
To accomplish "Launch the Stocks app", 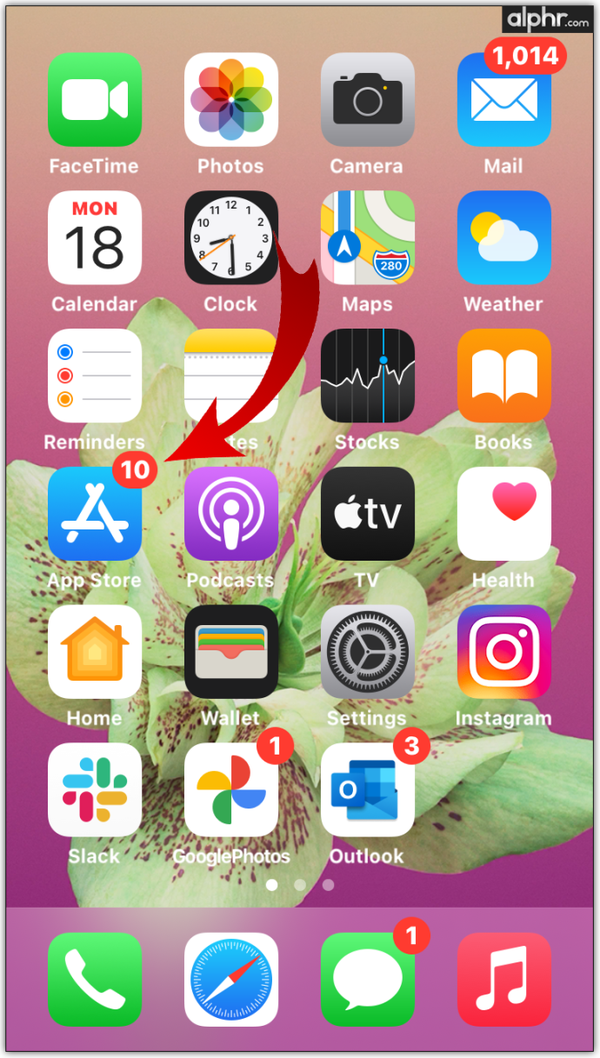I will point(367,376).
